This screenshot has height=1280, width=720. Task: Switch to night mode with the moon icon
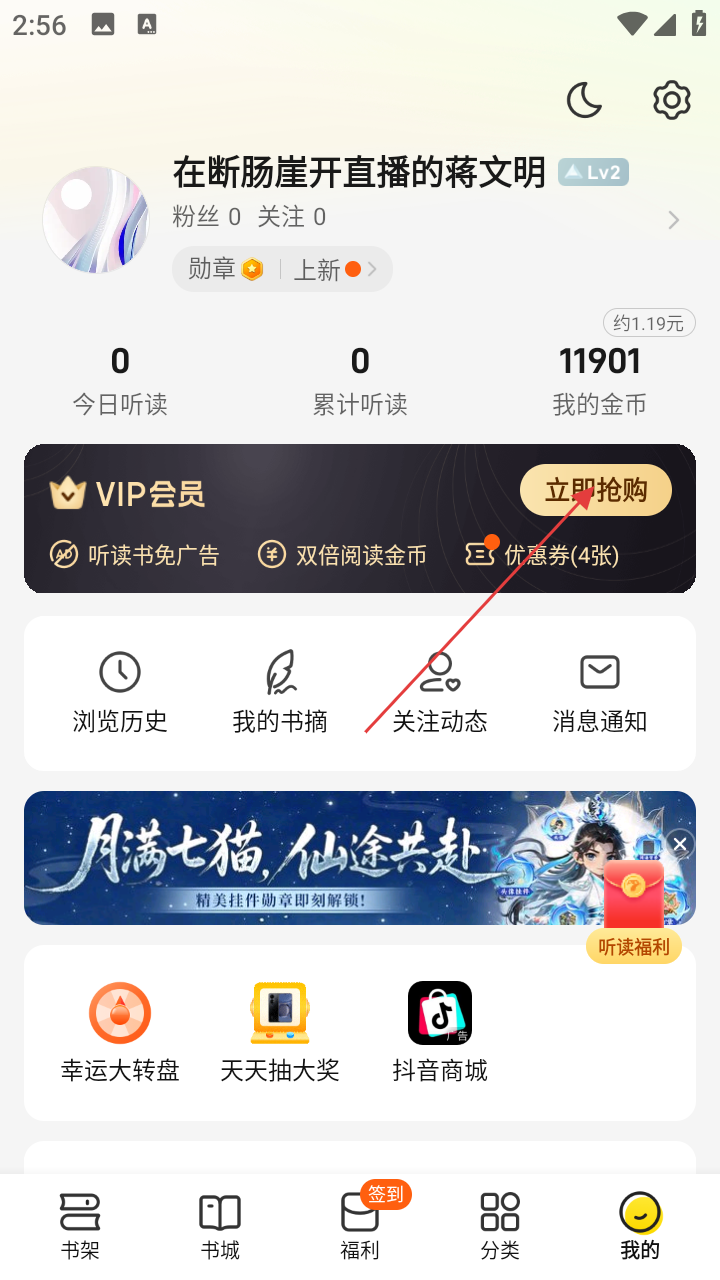584,100
